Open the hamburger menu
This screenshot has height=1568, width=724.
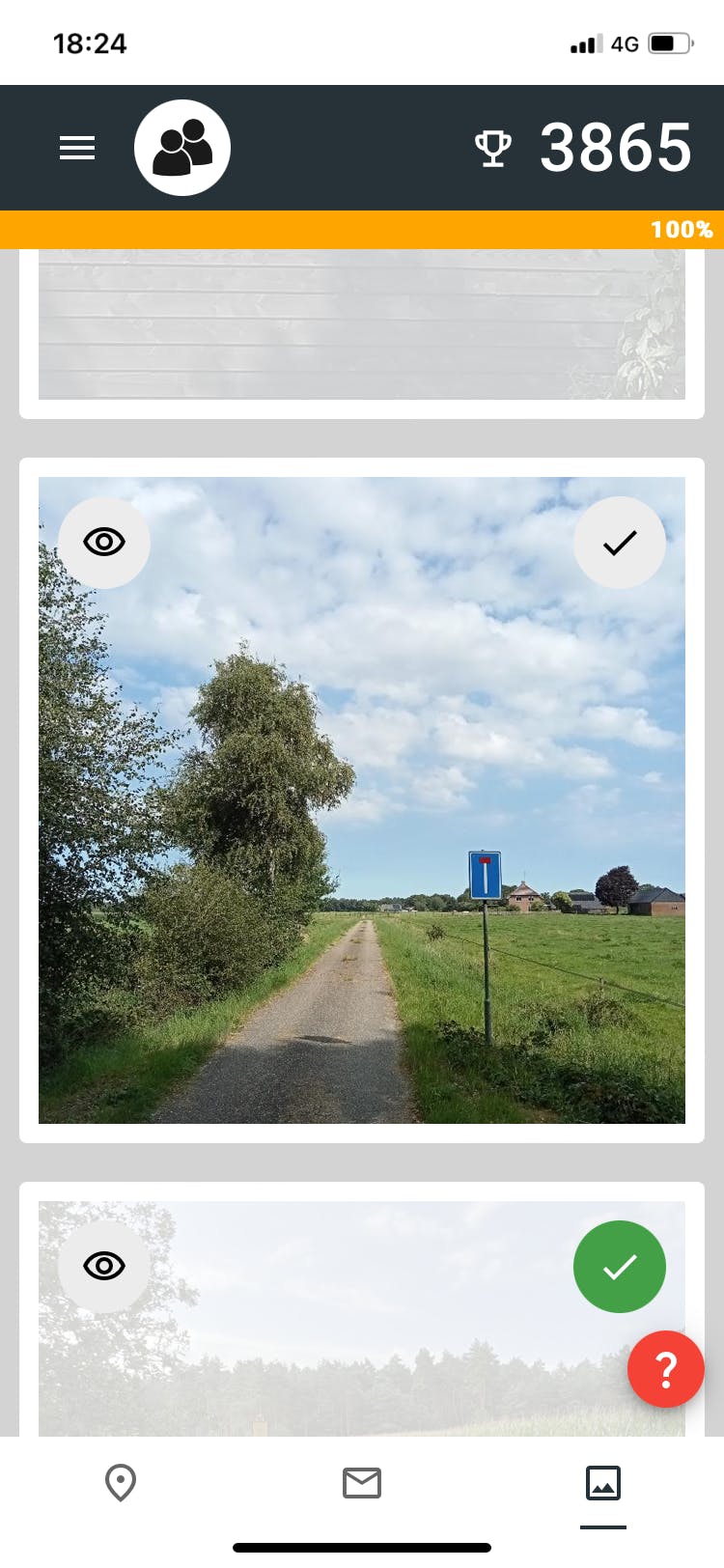(77, 148)
